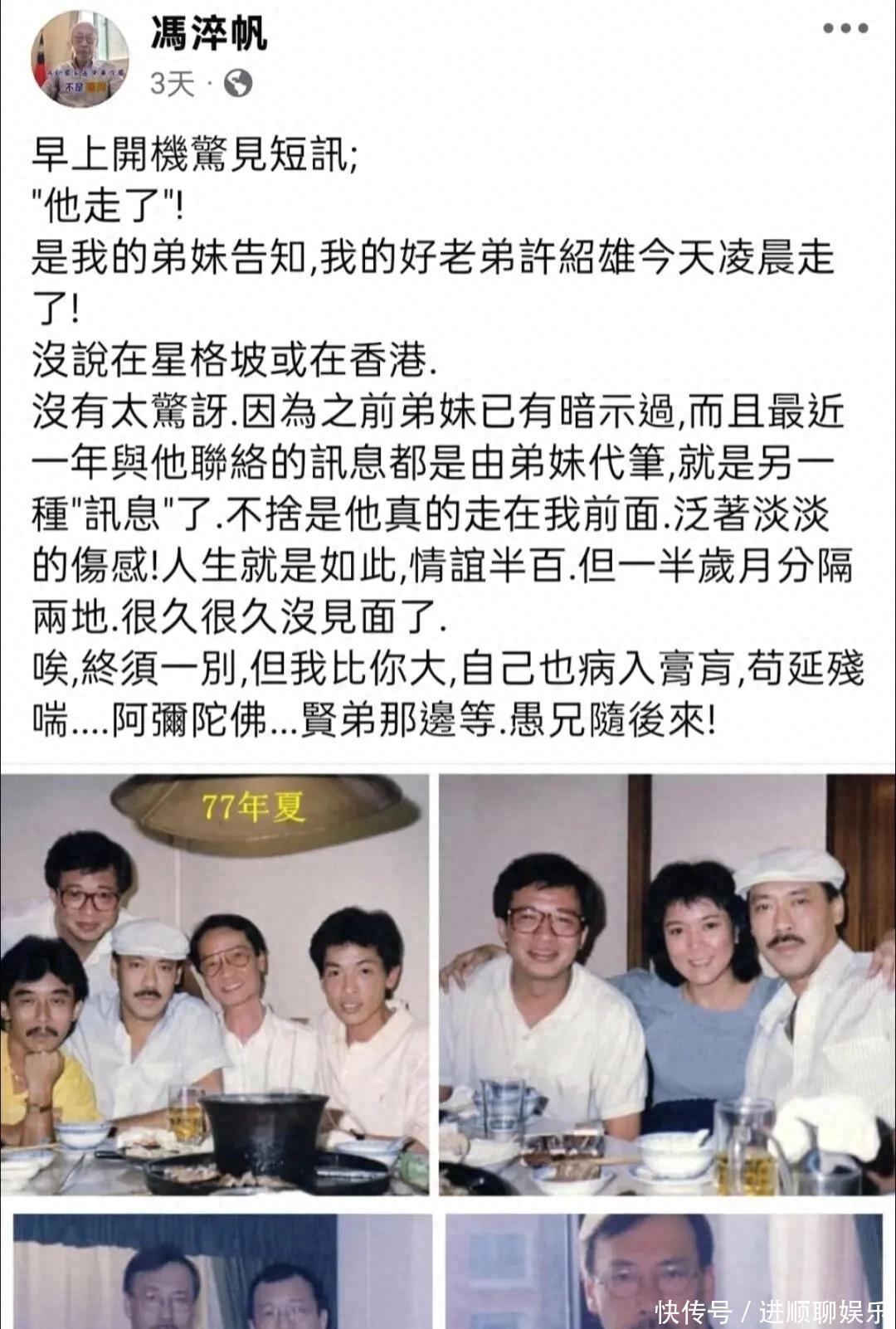The width and height of the screenshot is (896, 1329).
Task: View the photo of two men and a woman
Action: 666,983
